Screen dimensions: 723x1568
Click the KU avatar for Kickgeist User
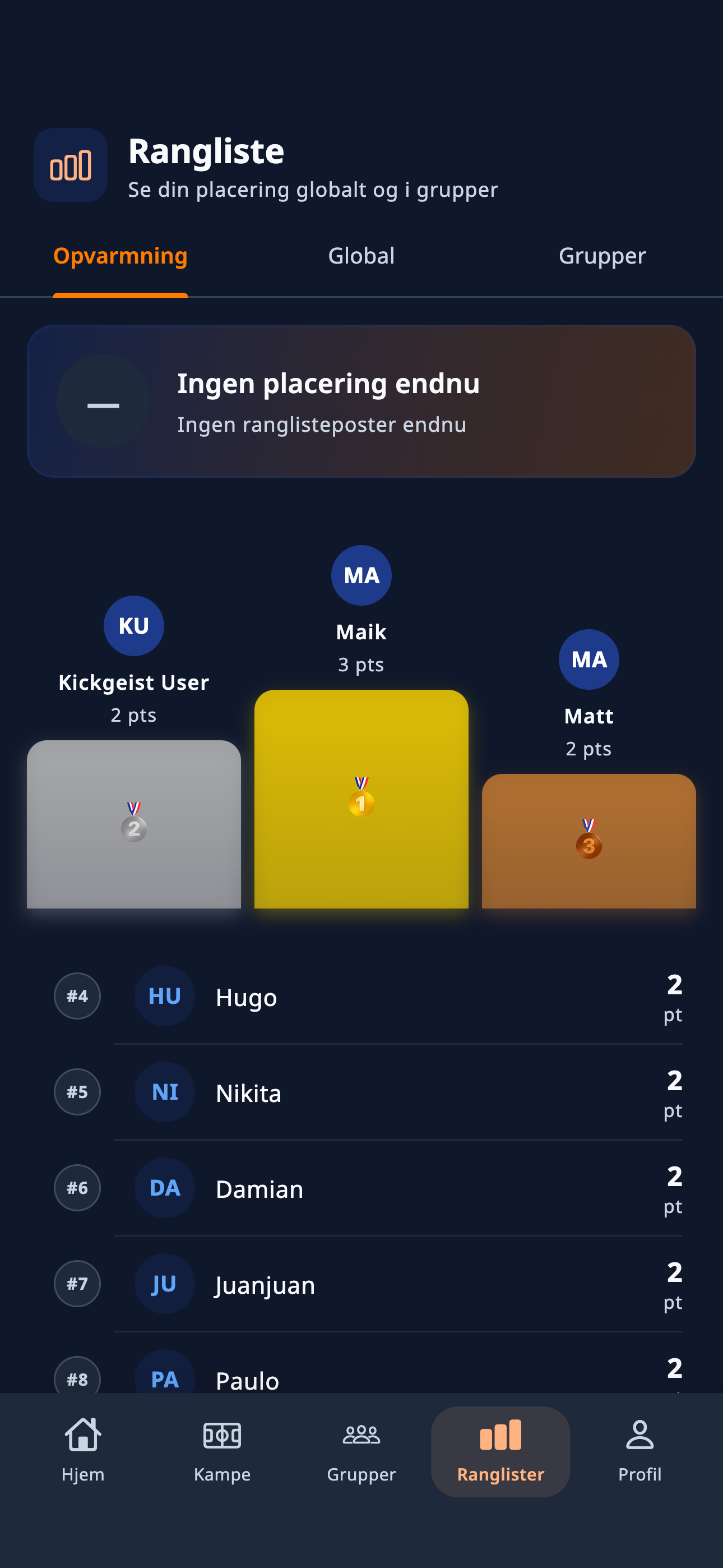(134, 625)
